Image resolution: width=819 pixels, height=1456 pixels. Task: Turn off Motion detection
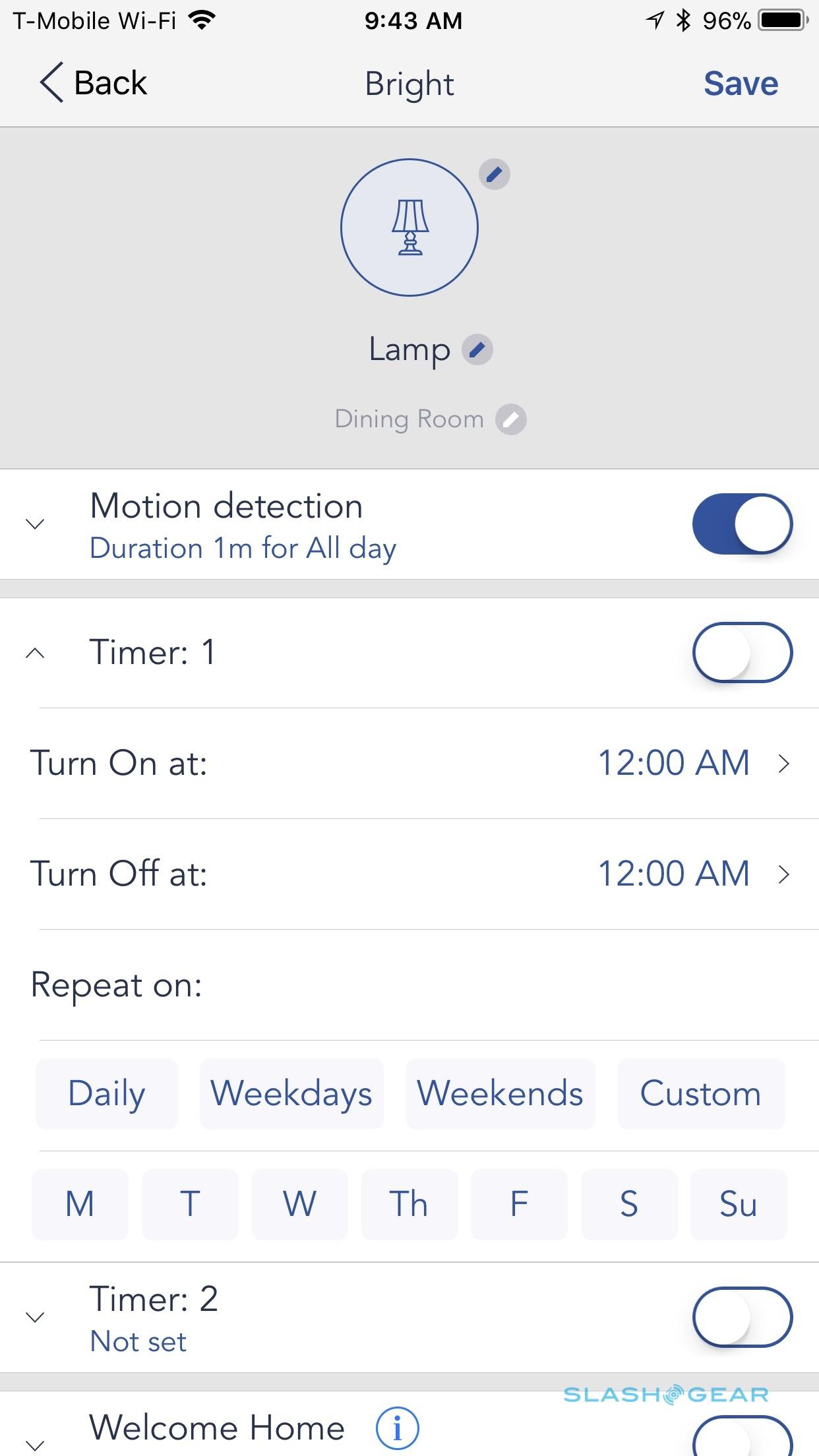coord(742,524)
